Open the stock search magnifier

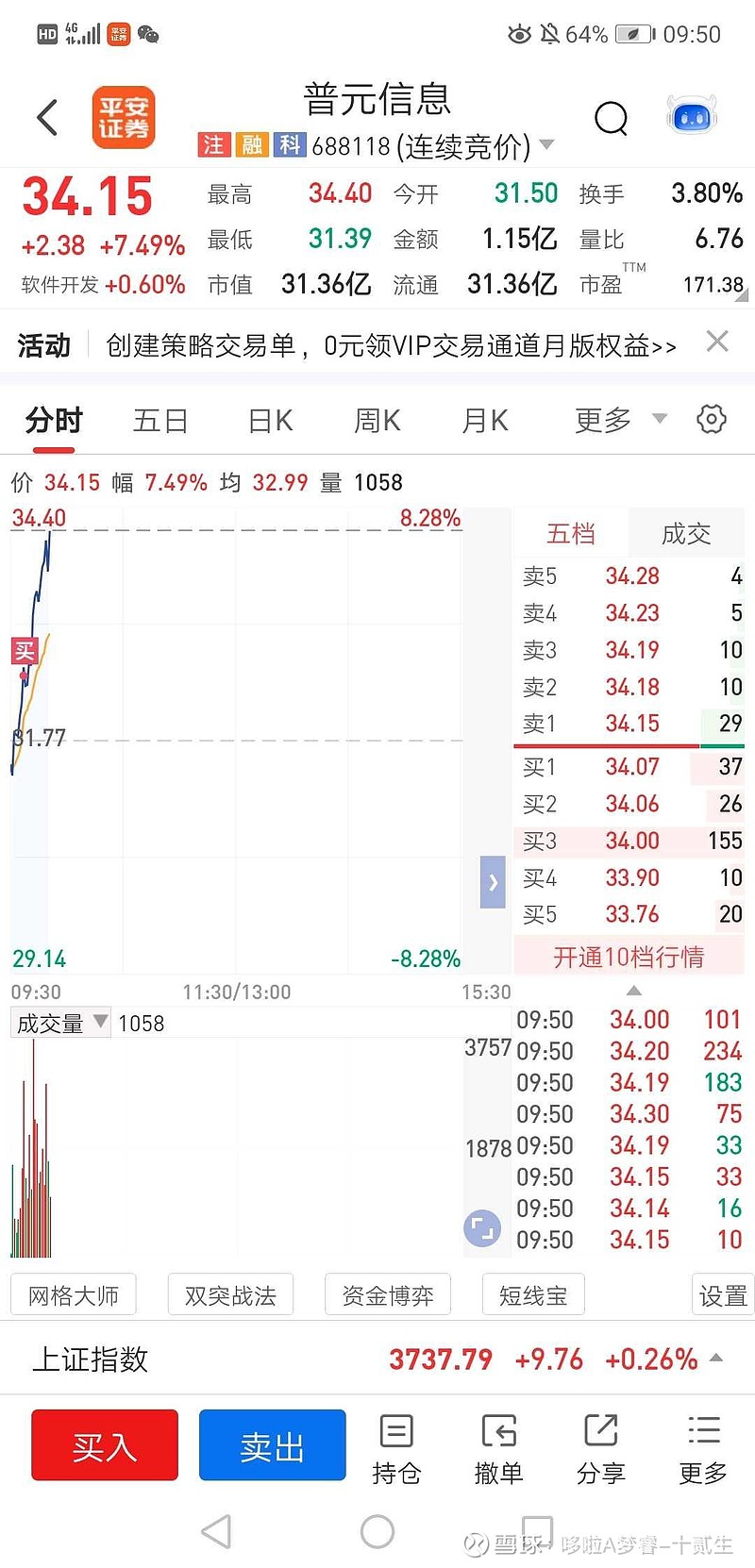[x=611, y=119]
